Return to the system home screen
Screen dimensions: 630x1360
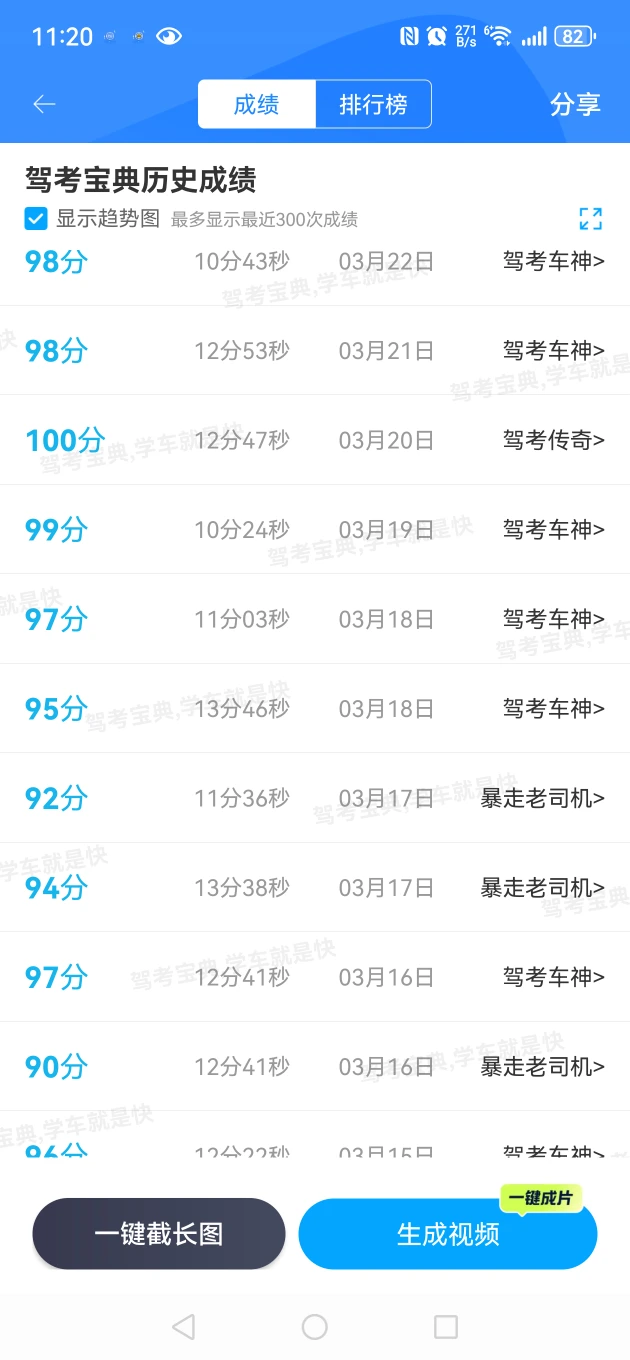(314, 1327)
